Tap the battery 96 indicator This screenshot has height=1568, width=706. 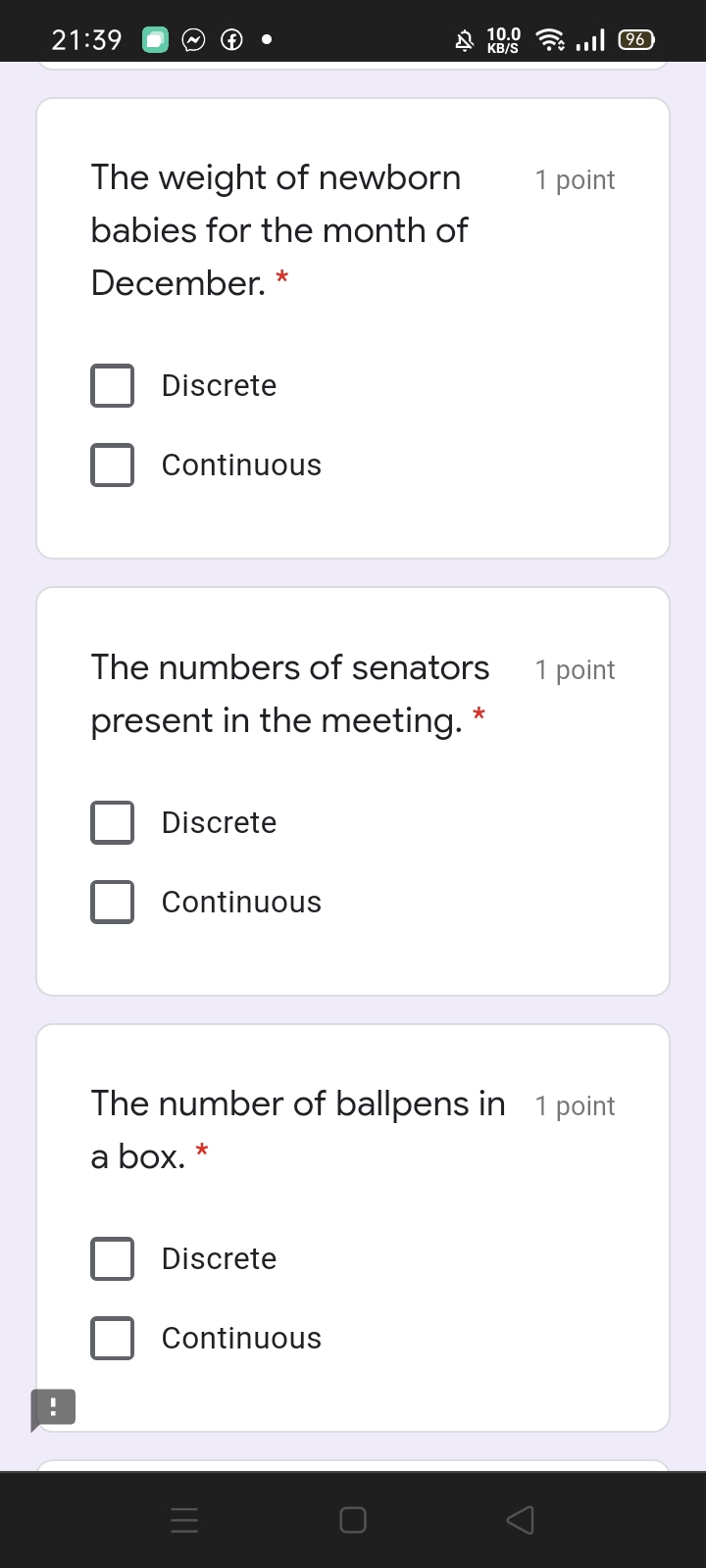click(634, 39)
